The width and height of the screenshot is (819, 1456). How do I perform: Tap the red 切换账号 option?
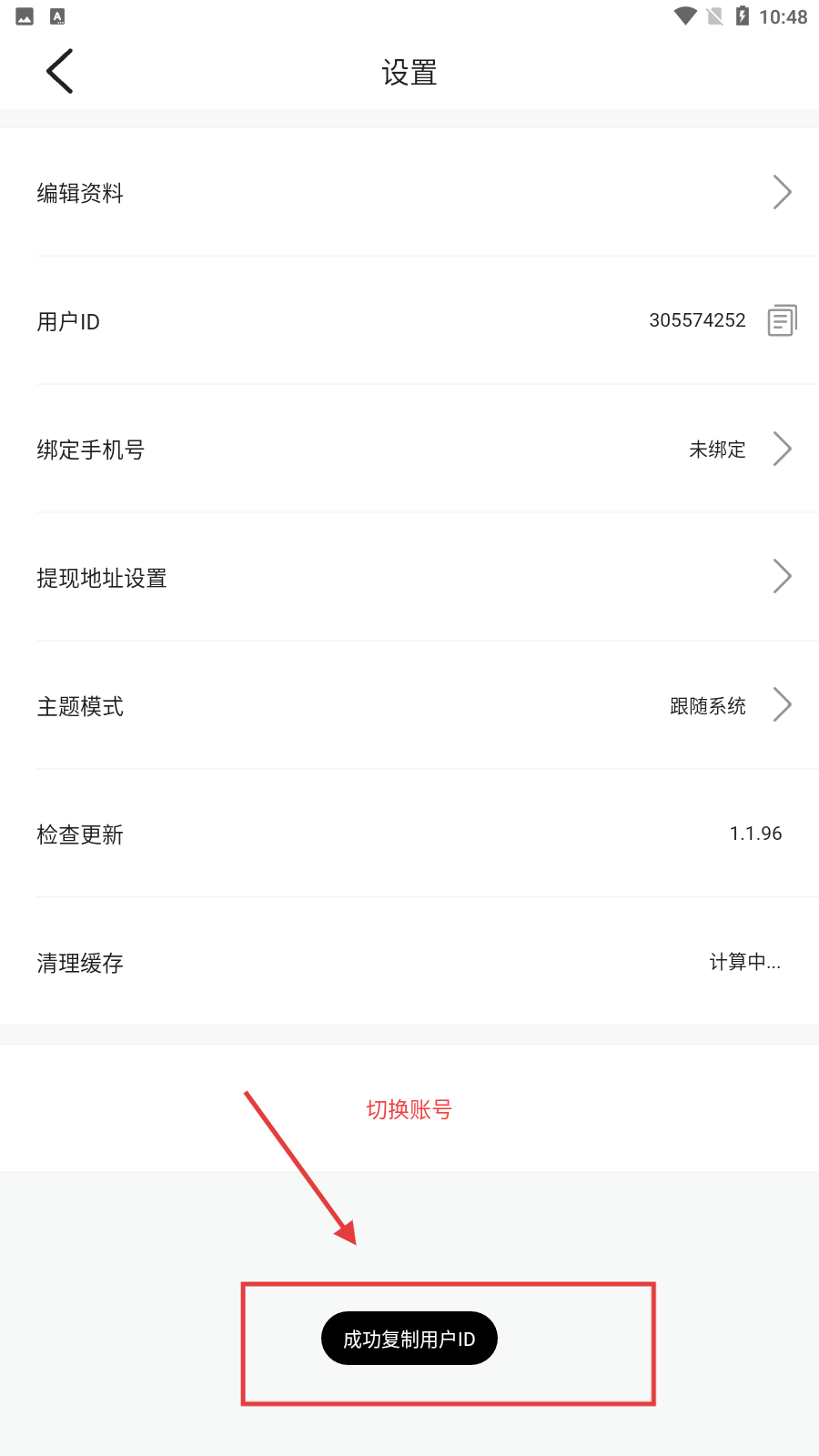point(409,1110)
